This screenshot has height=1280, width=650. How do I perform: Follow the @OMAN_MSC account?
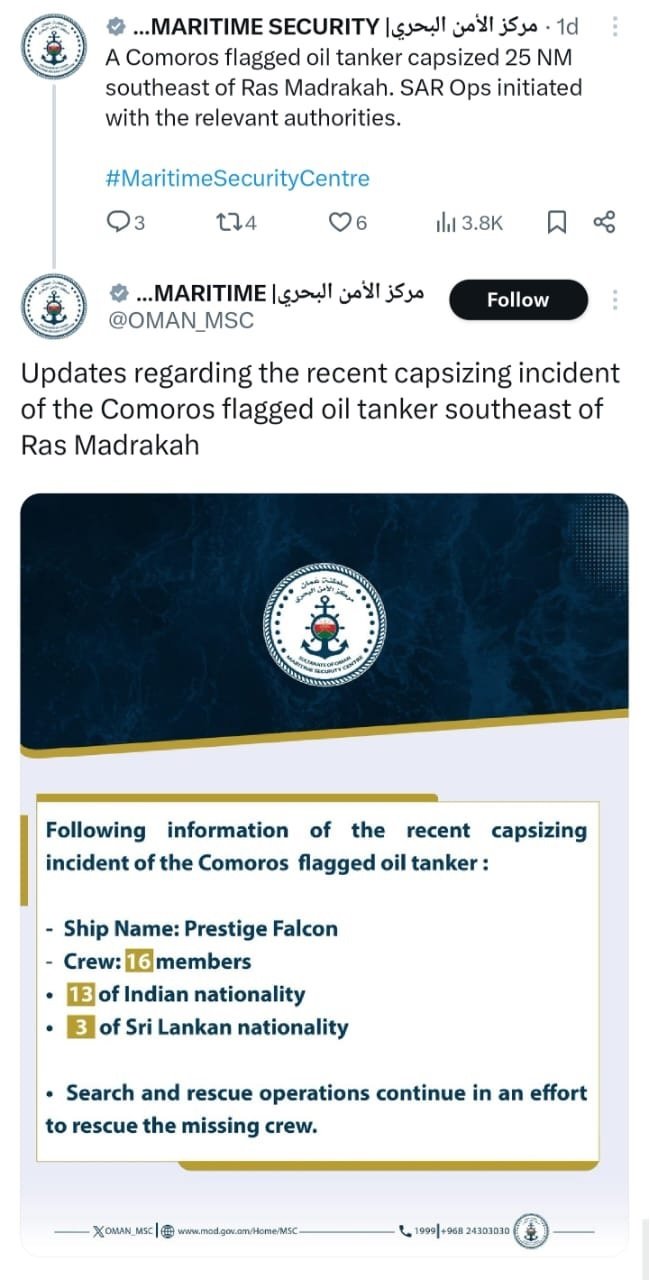click(x=517, y=299)
